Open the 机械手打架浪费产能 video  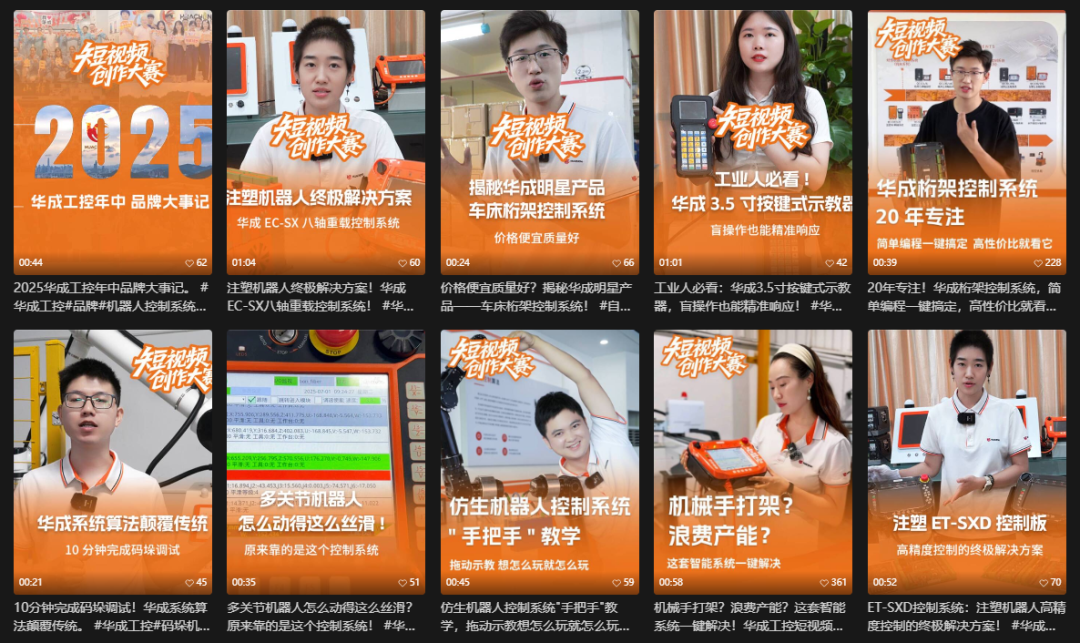[x=753, y=462]
